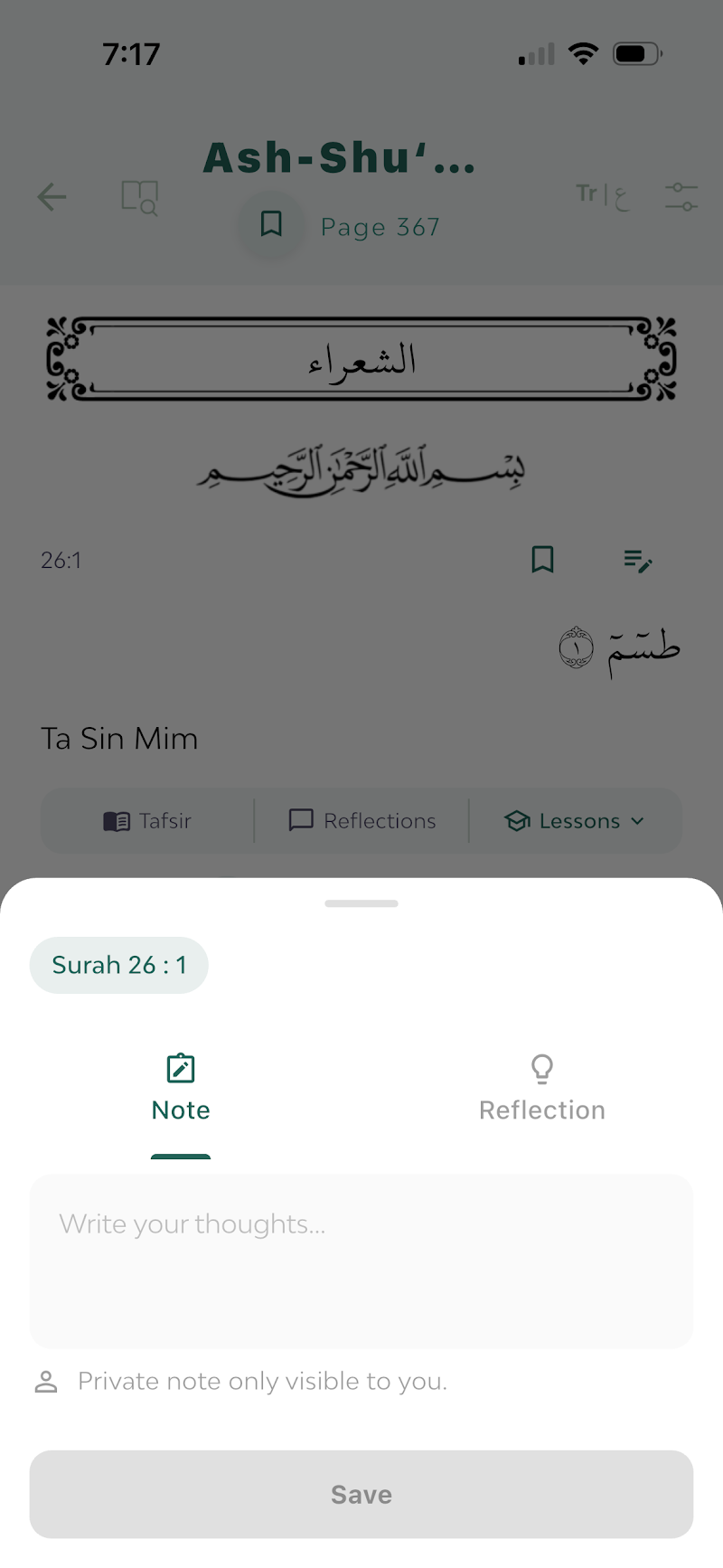Screen dimensions: 723x1568
Task: Expand the Lessons dropdown
Action: [x=575, y=821]
